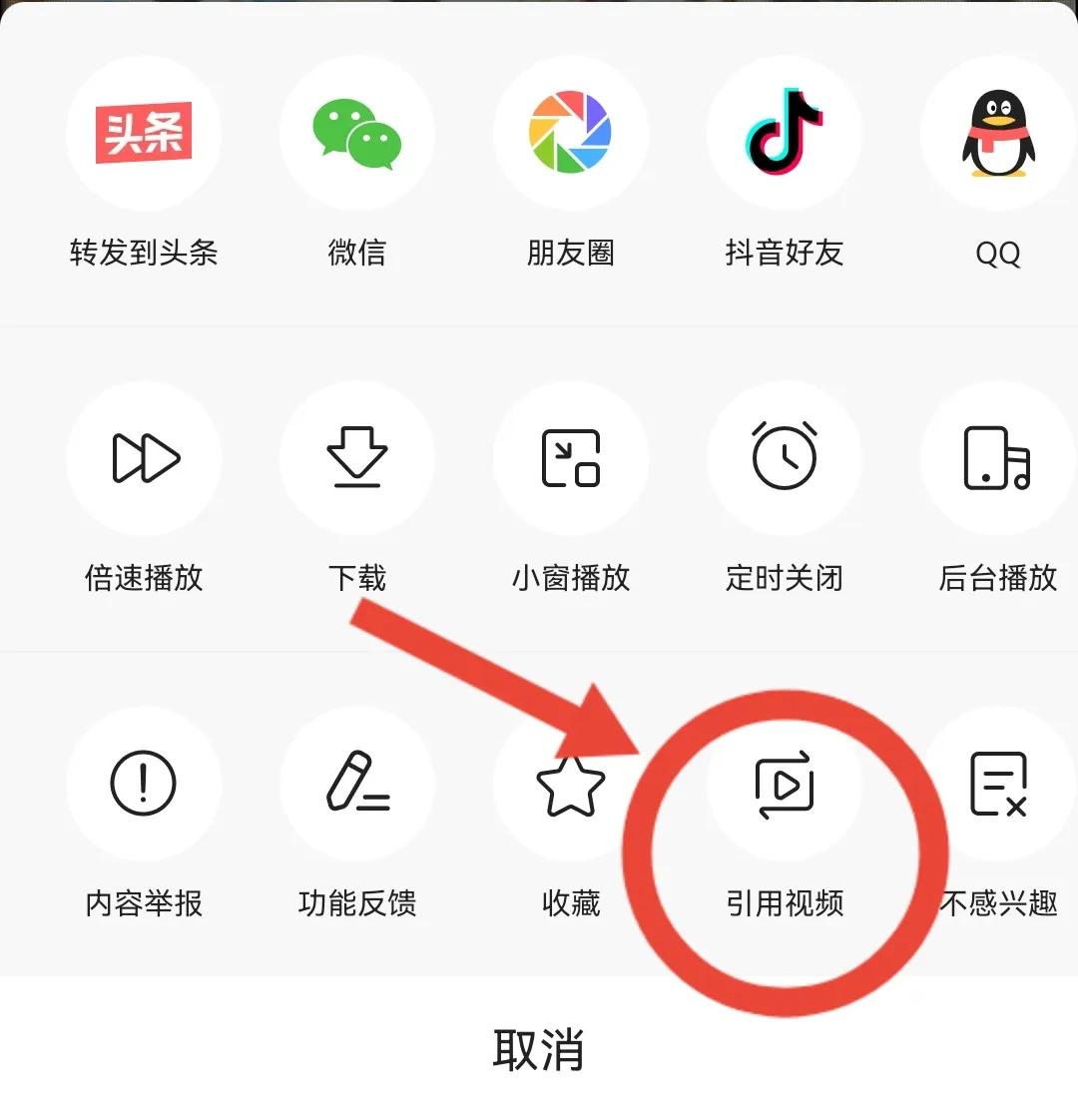Screen dimensions: 1078x1120
Task: Open 倍速播放 speed options
Action: pyautogui.click(x=144, y=459)
